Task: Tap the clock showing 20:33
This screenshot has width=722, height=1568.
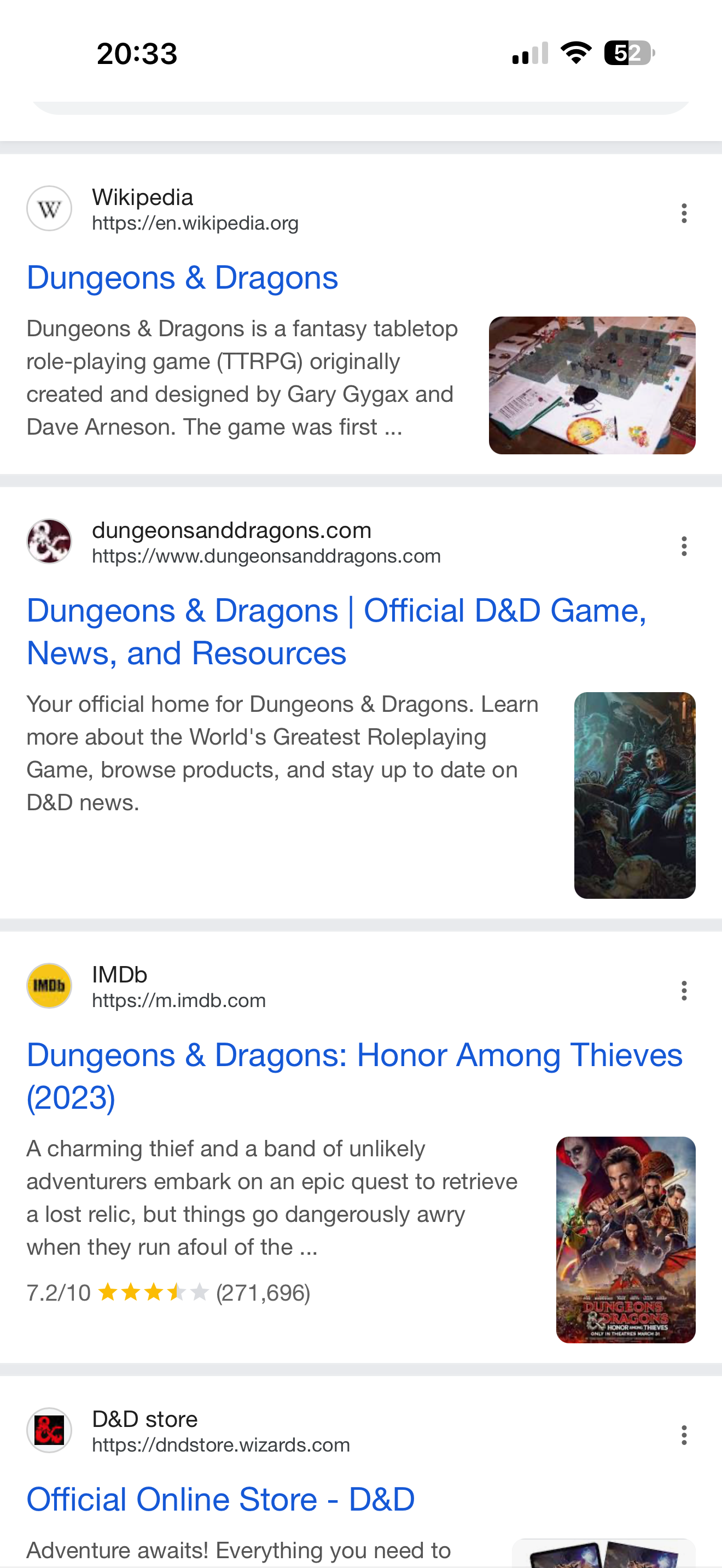Action: (135, 54)
